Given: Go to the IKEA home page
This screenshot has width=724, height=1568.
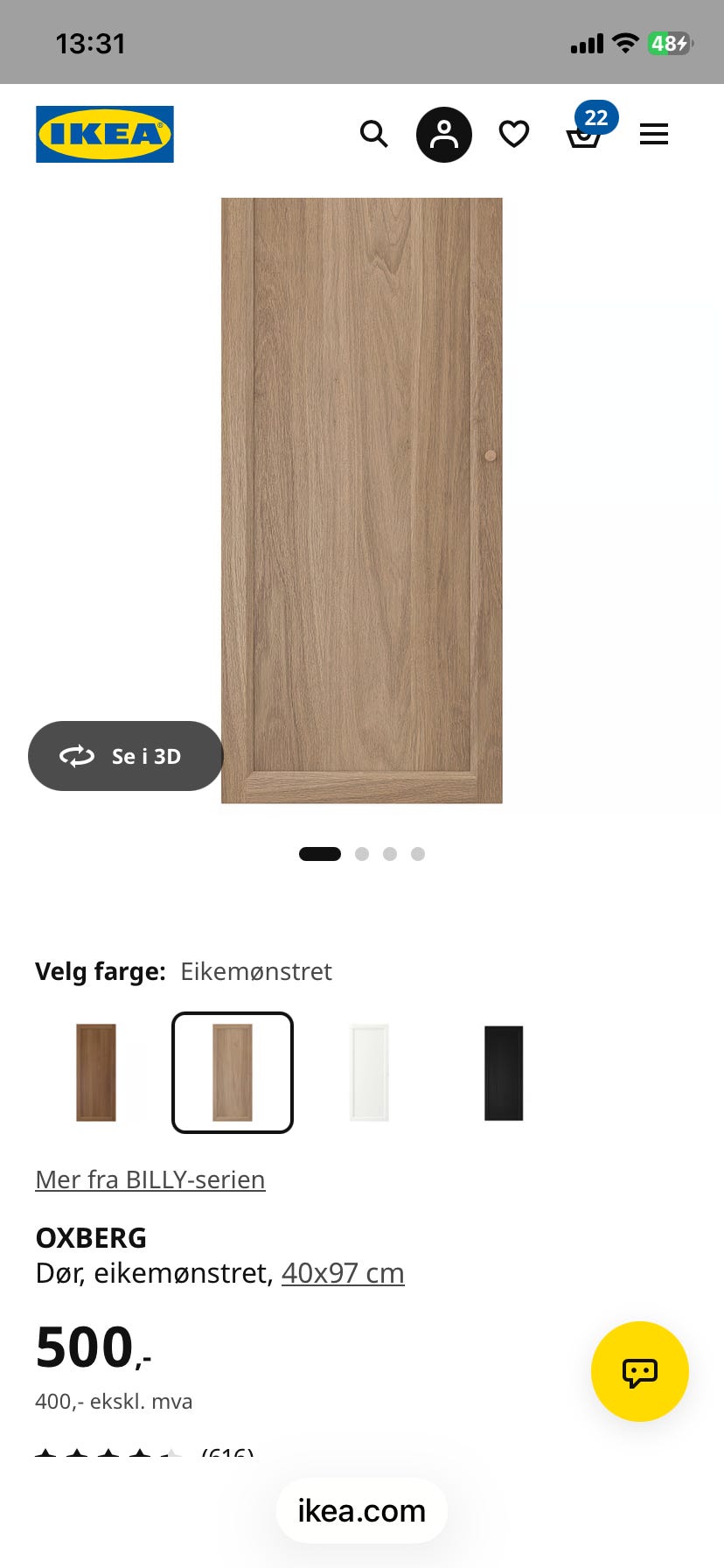Looking at the screenshot, I should pyautogui.click(x=105, y=134).
